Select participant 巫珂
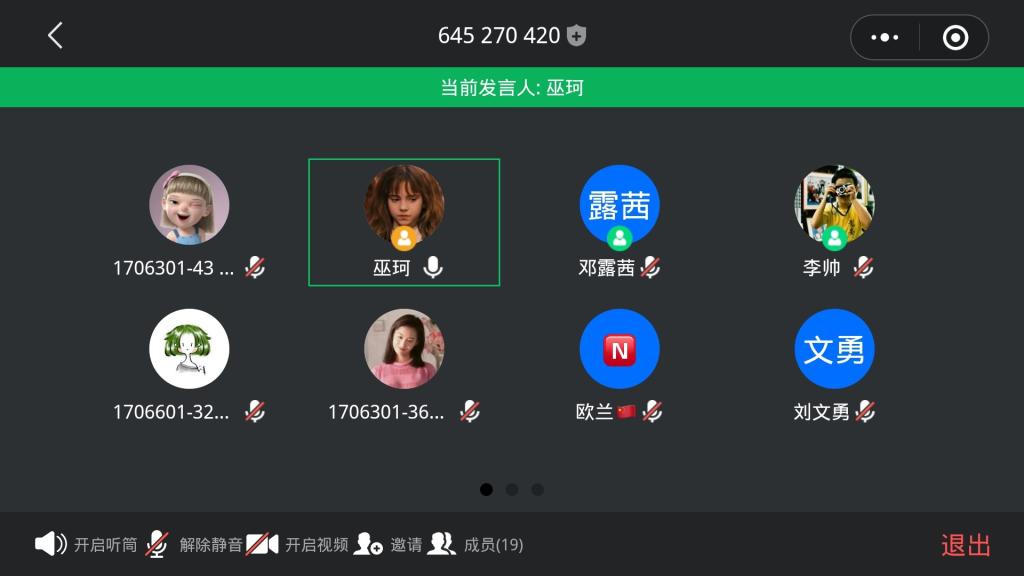The width and height of the screenshot is (1024, 576). (x=404, y=222)
